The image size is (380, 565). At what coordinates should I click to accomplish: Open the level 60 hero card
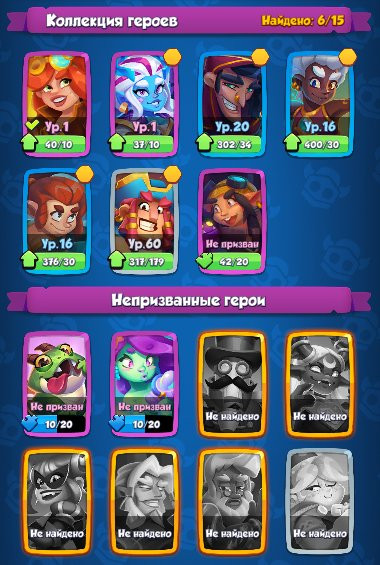144,222
